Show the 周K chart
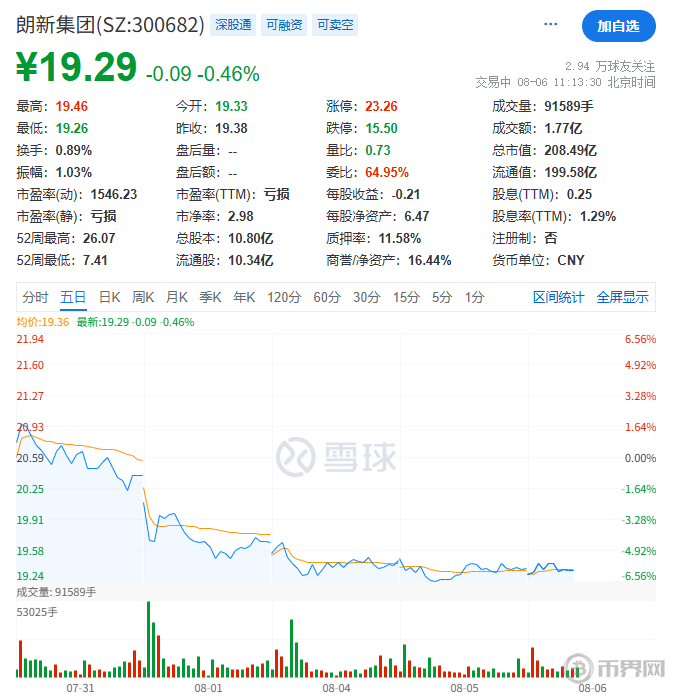Screen dimensions: 676x696 [143, 297]
